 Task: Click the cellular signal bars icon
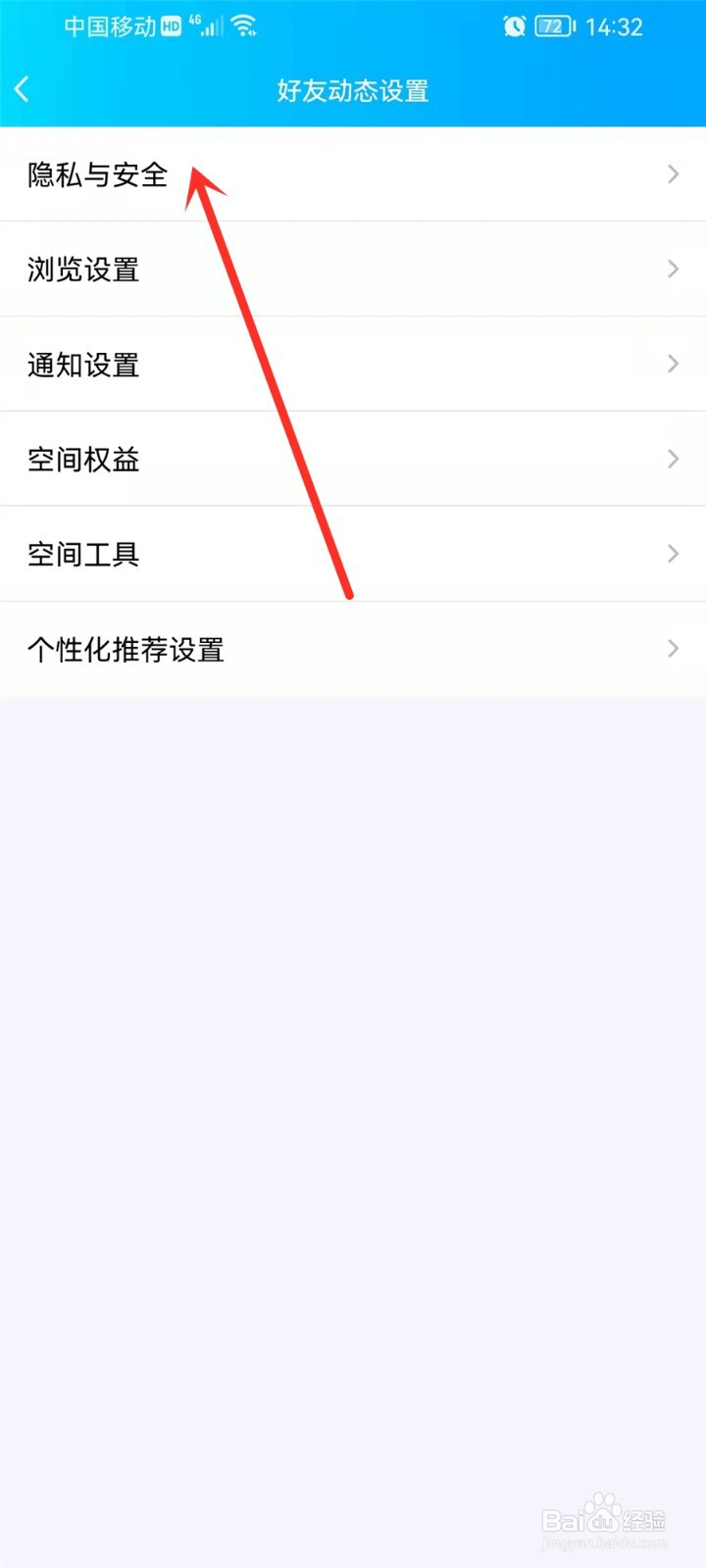(212, 28)
